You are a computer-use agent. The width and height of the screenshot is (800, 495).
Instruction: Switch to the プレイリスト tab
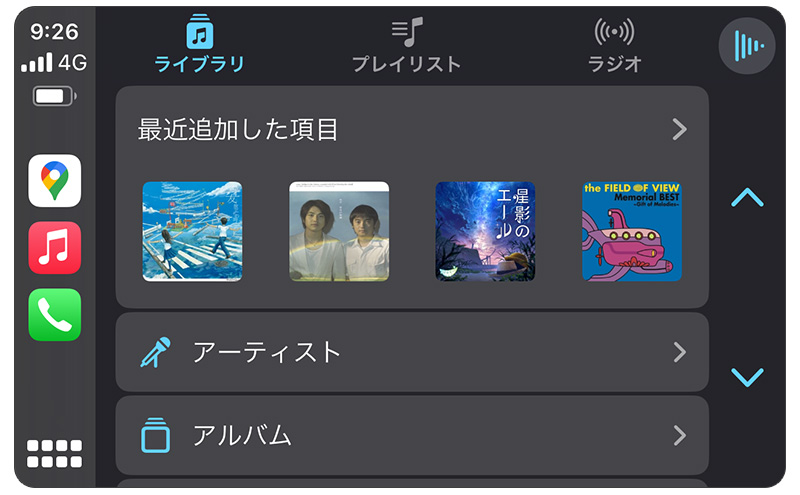[x=406, y=46]
